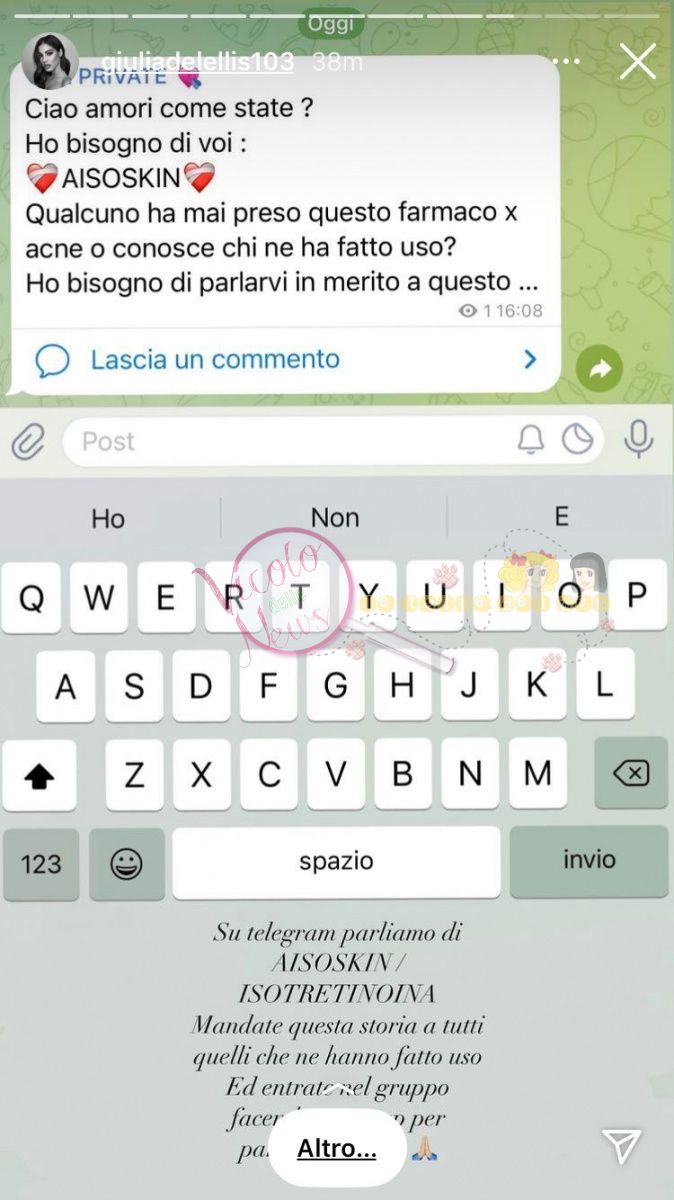This screenshot has height=1200, width=674.
Task: Open the story overflow menu
Action: click(x=566, y=61)
